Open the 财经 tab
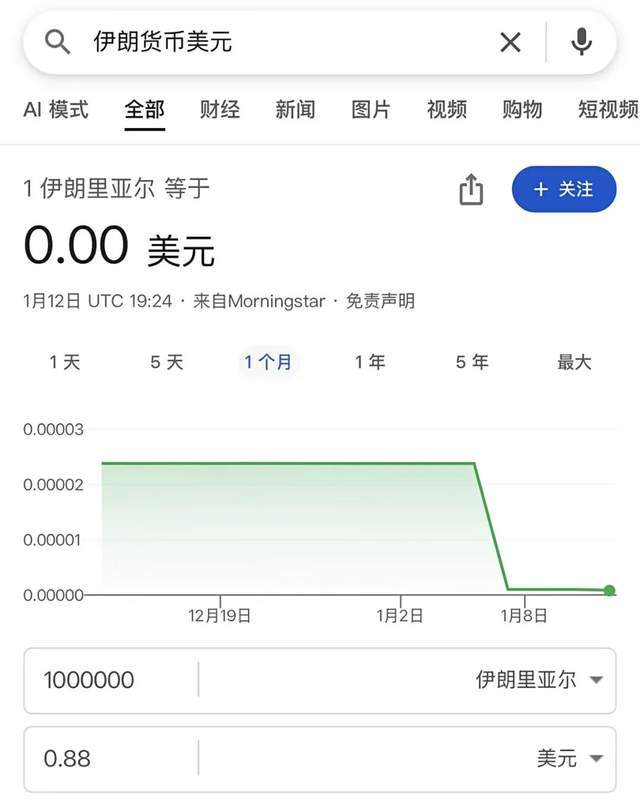 [219, 109]
